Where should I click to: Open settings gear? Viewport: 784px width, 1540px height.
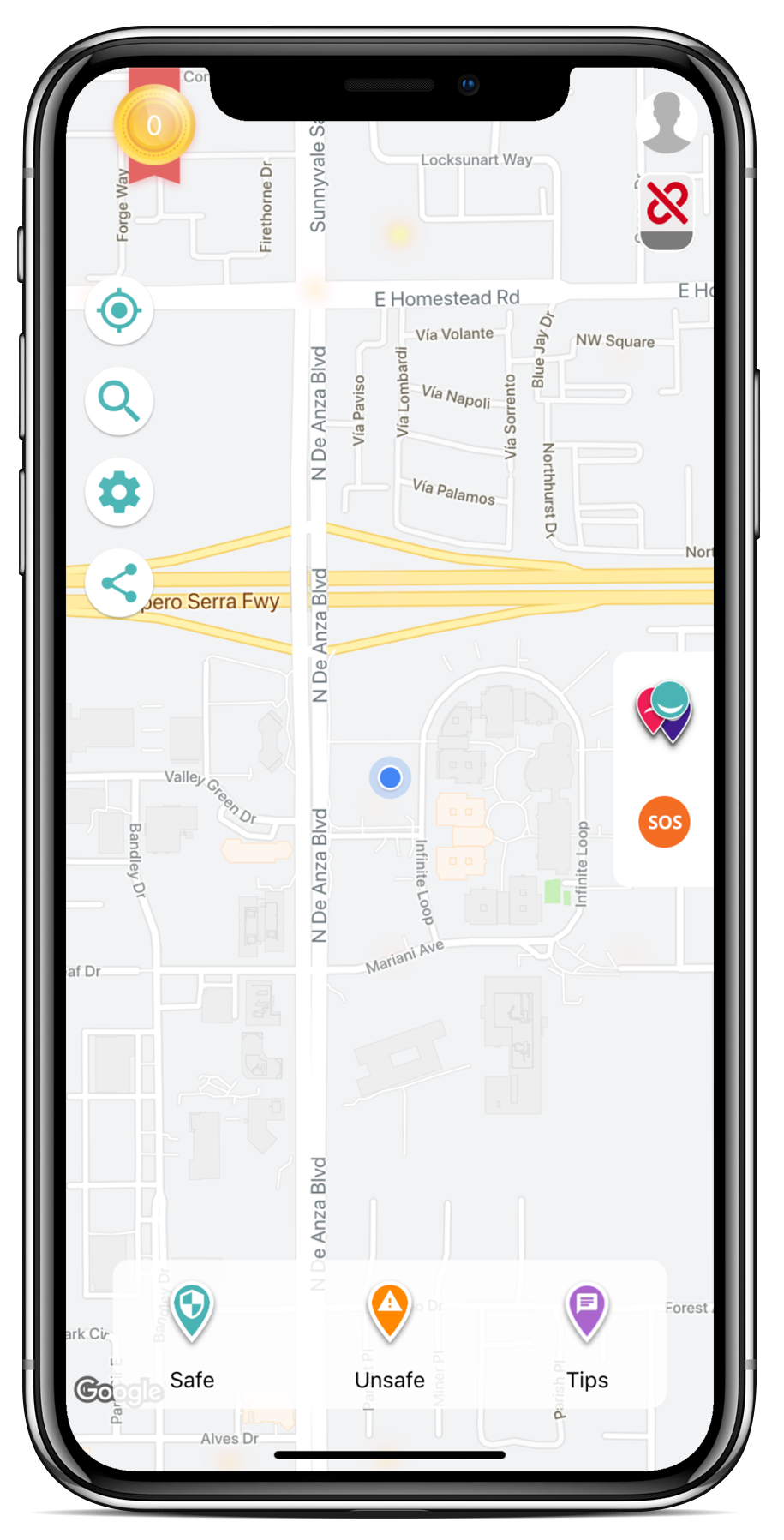tap(119, 492)
